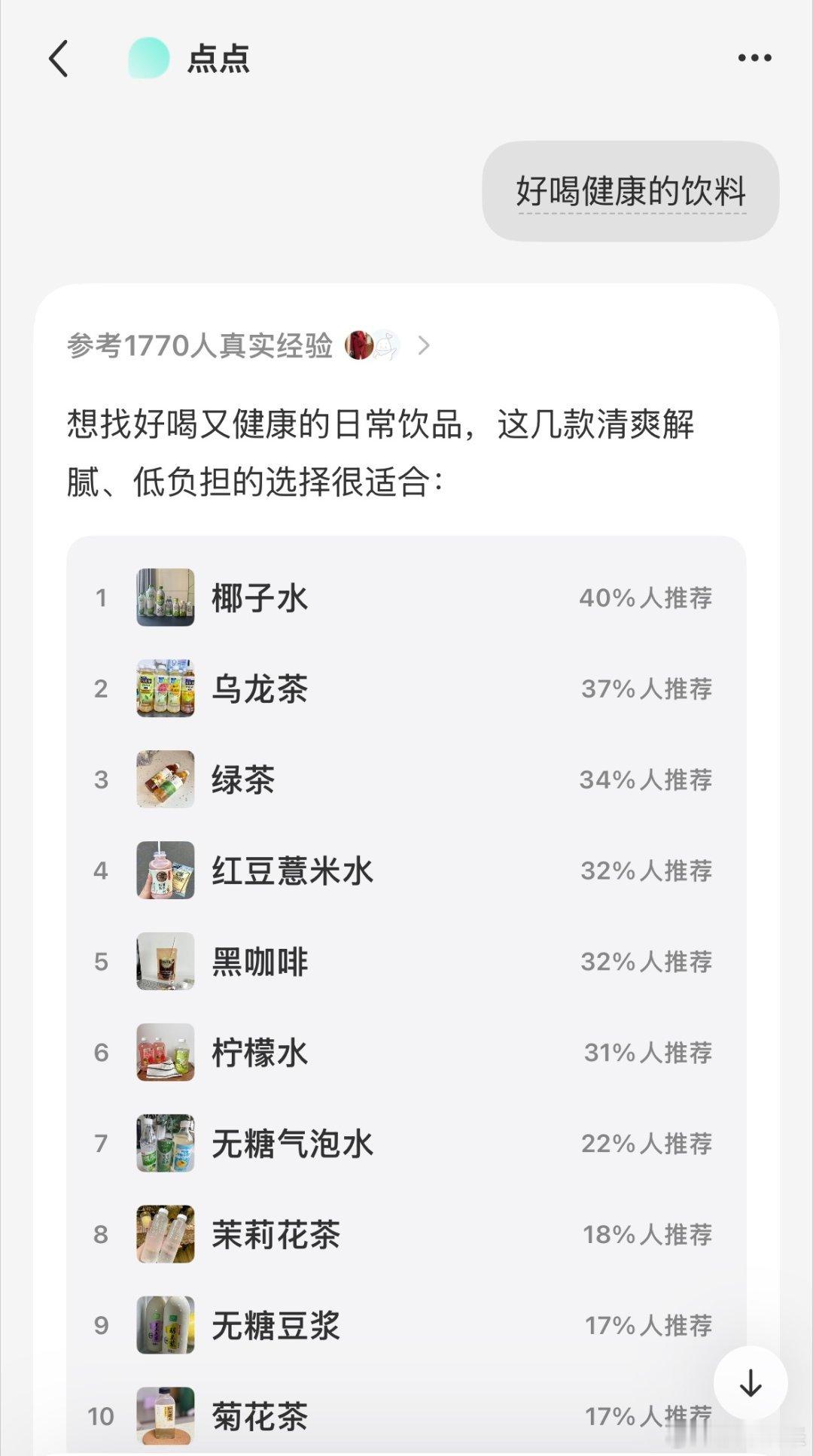
Task: Tap the 好喝健康的饮料 query bubble
Action: 631,191
